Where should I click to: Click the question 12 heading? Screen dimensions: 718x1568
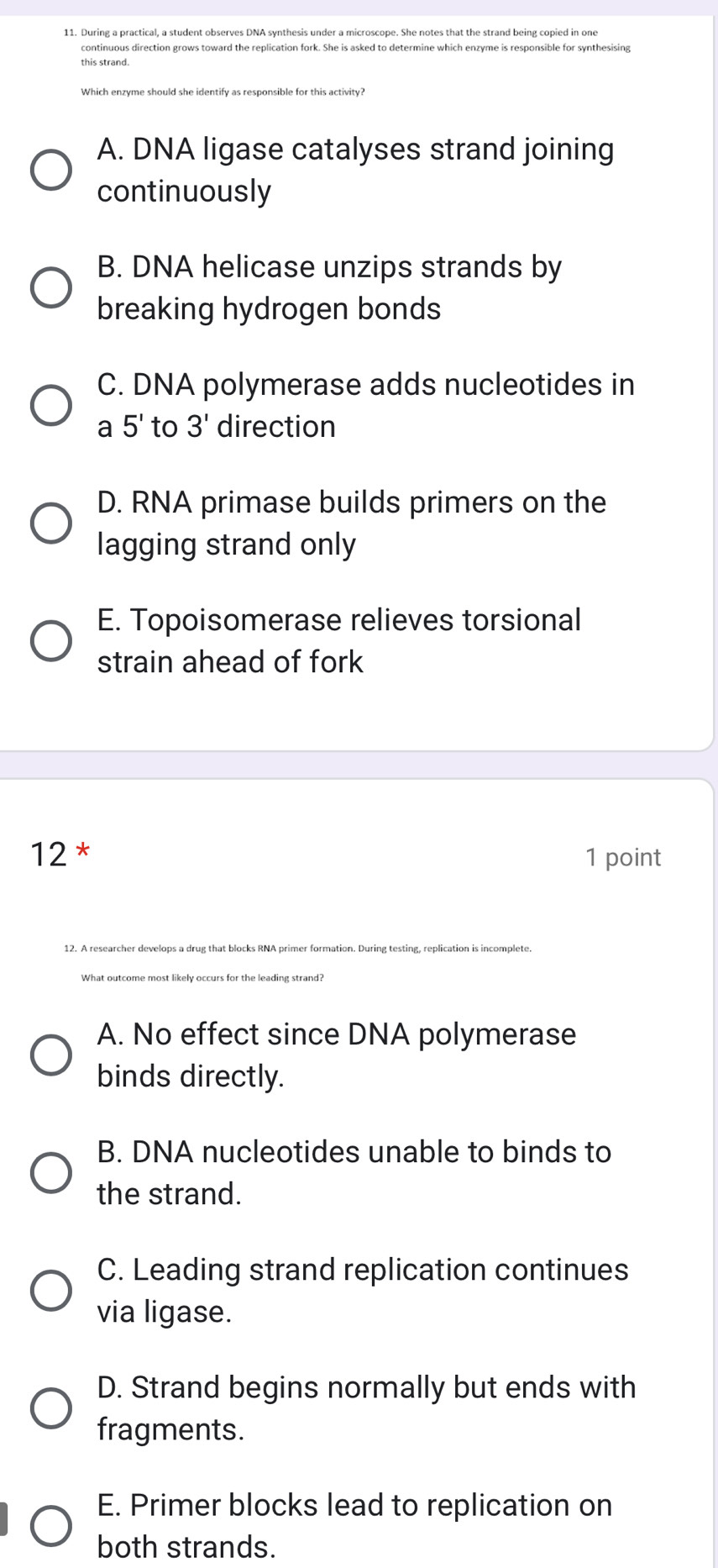(x=50, y=852)
